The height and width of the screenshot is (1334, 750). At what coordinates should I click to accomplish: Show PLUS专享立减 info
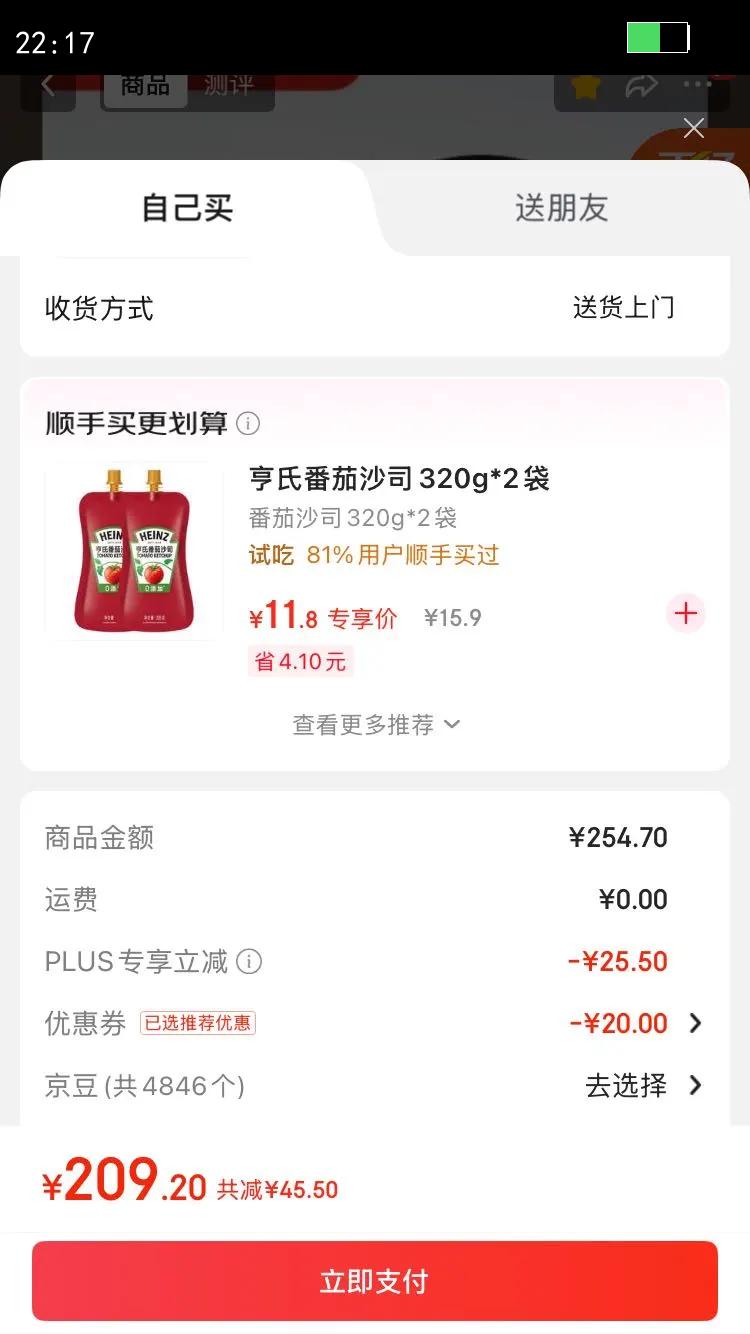point(249,962)
